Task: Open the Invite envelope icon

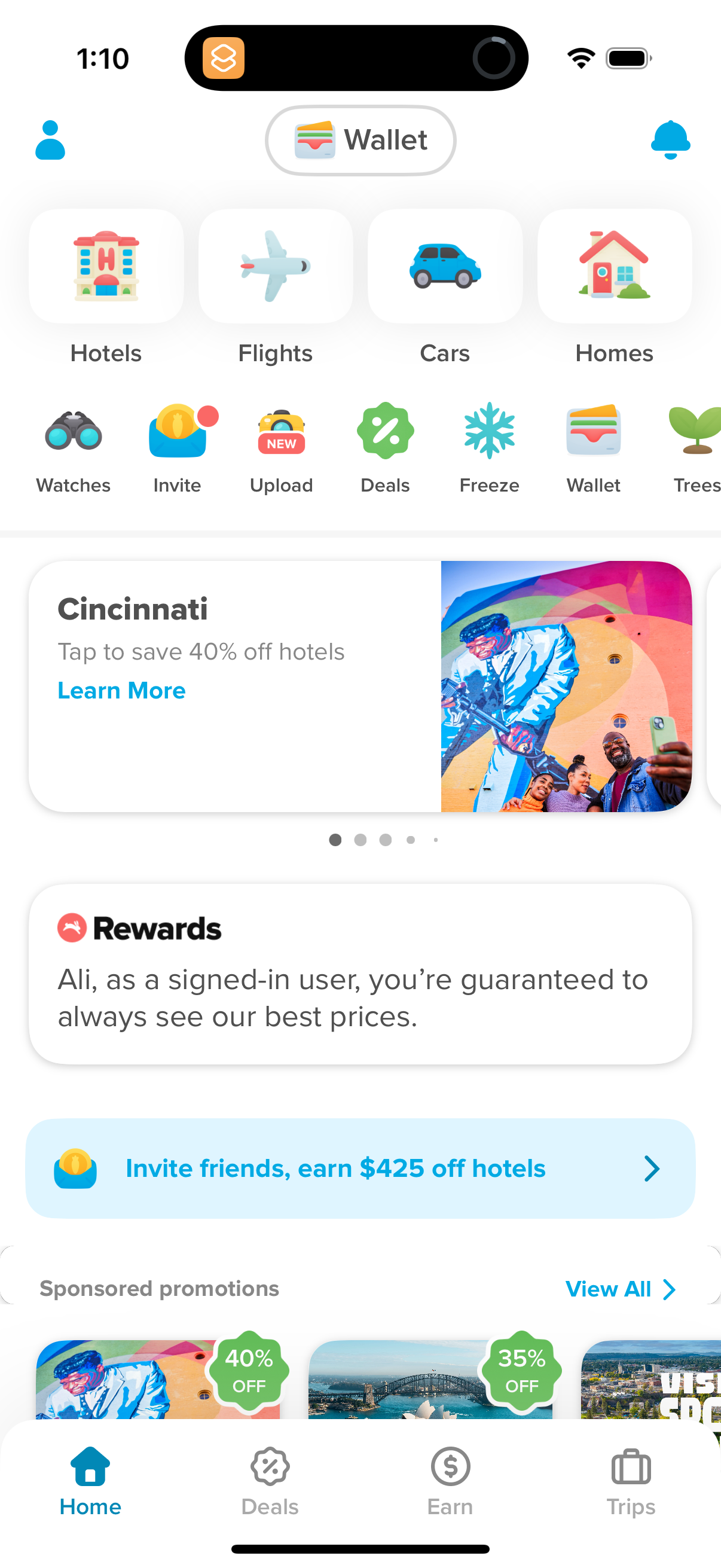Action: click(x=176, y=431)
